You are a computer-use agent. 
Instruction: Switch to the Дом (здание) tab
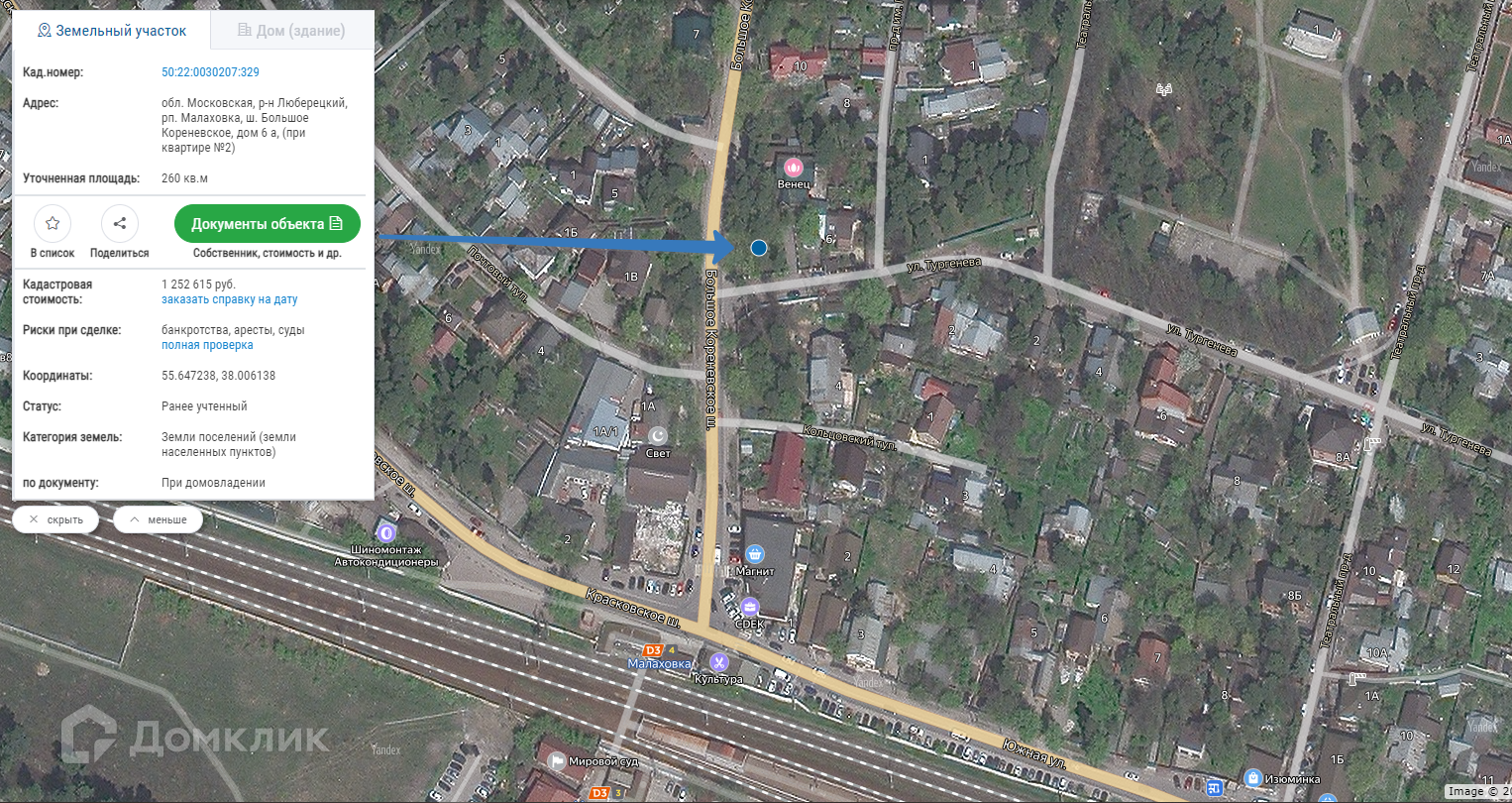click(291, 31)
